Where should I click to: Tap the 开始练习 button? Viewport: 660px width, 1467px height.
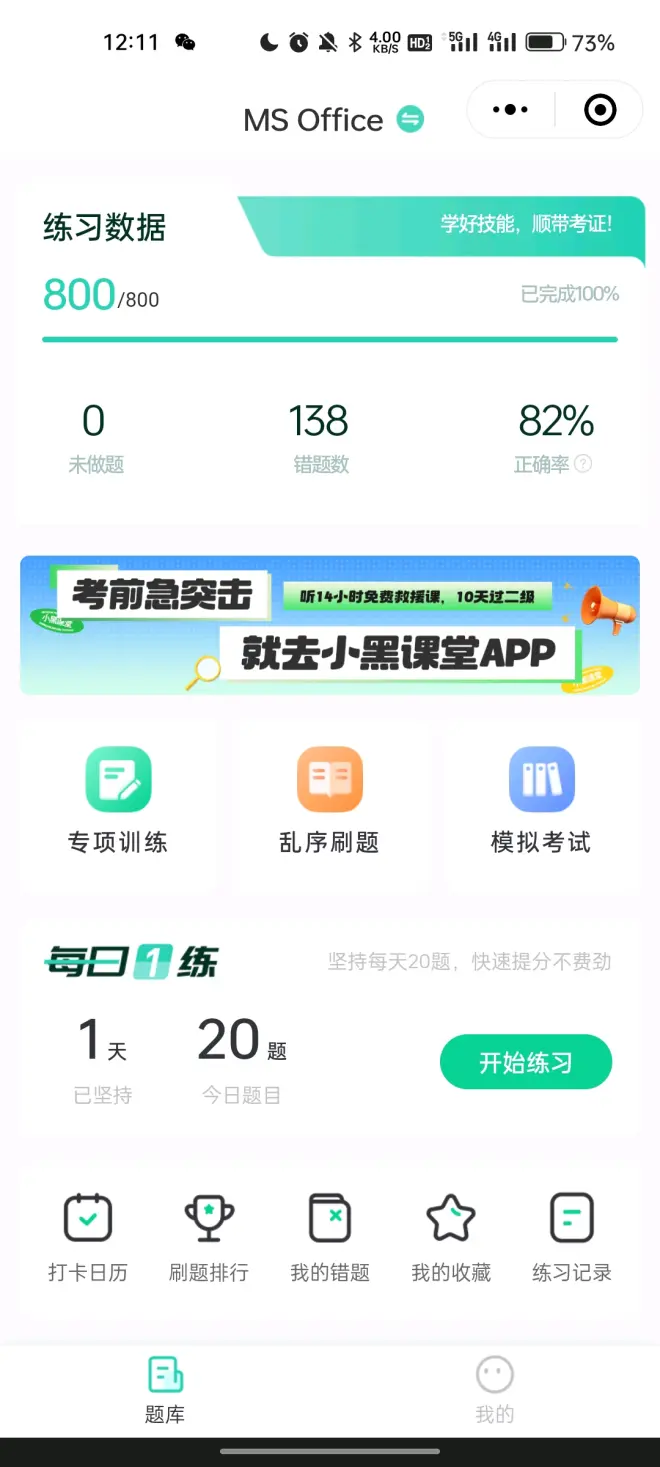point(526,1062)
